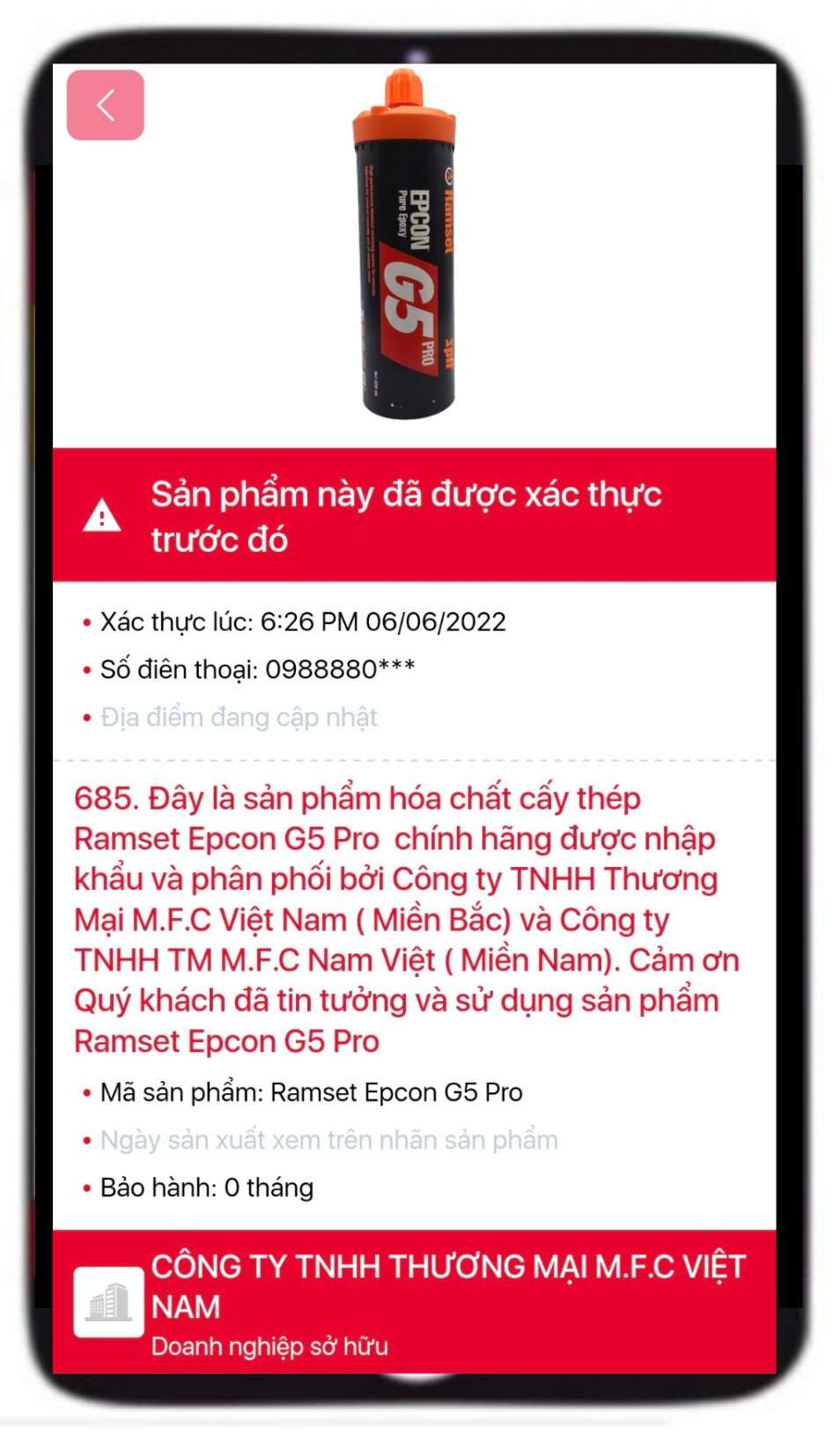The width and height of the screenshot is (832, 1456).
Task: View the Ramset Epcon G5 Pro product image
Action: pos(406,246)
